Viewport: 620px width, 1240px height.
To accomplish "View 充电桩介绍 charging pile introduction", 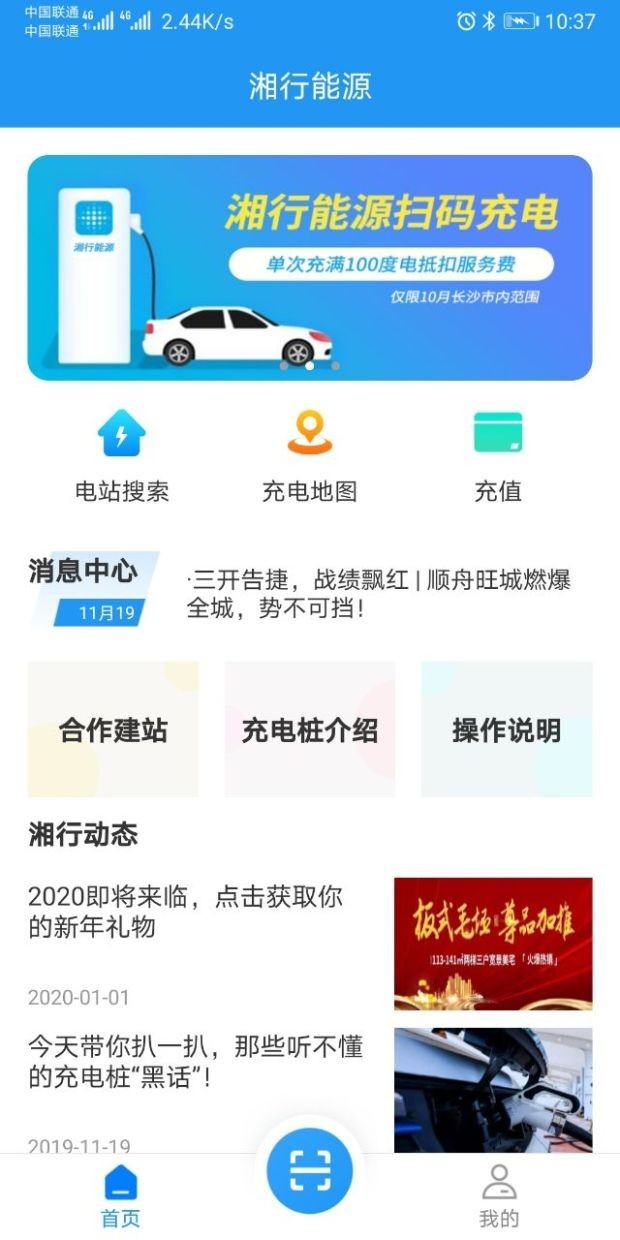I will coord(310,730).
